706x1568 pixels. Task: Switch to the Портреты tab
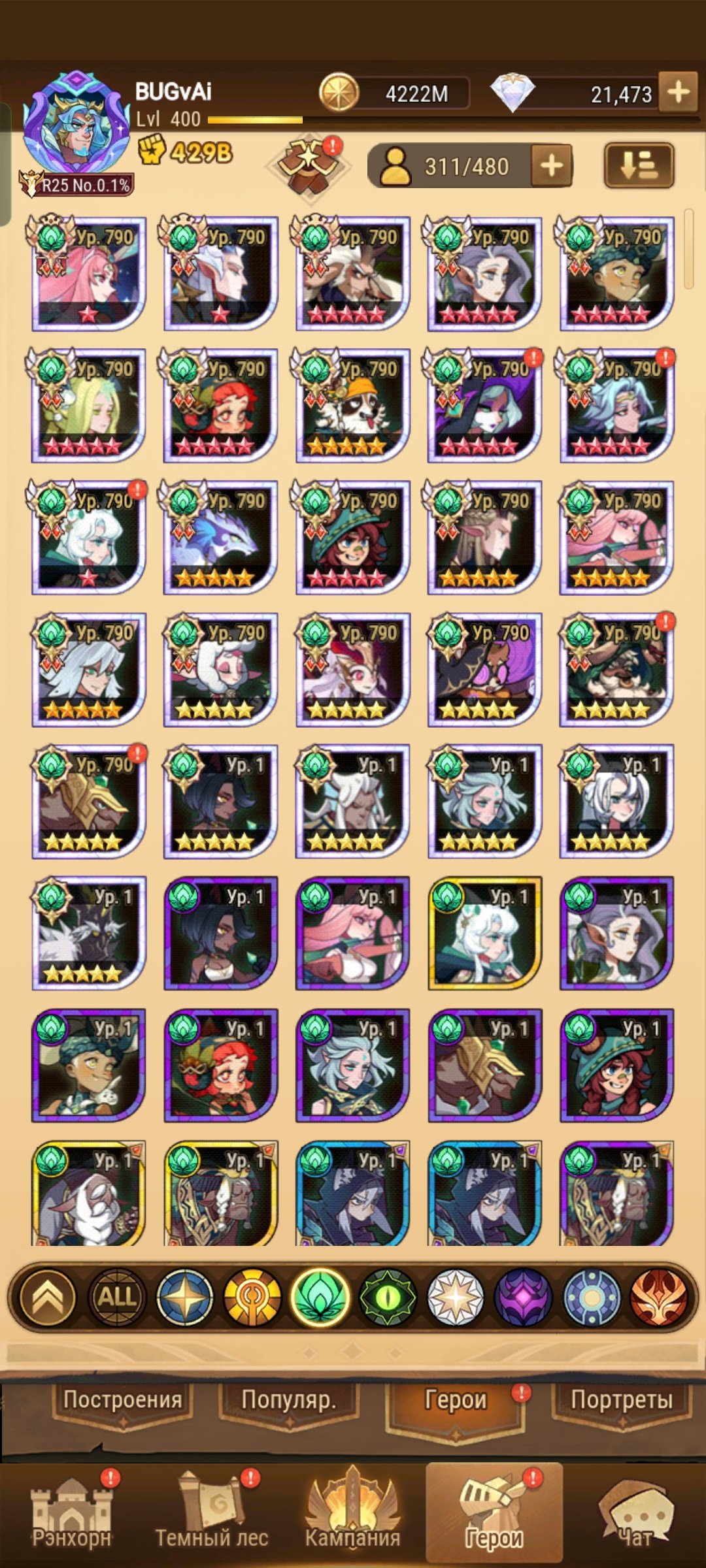click(621, 1400)
